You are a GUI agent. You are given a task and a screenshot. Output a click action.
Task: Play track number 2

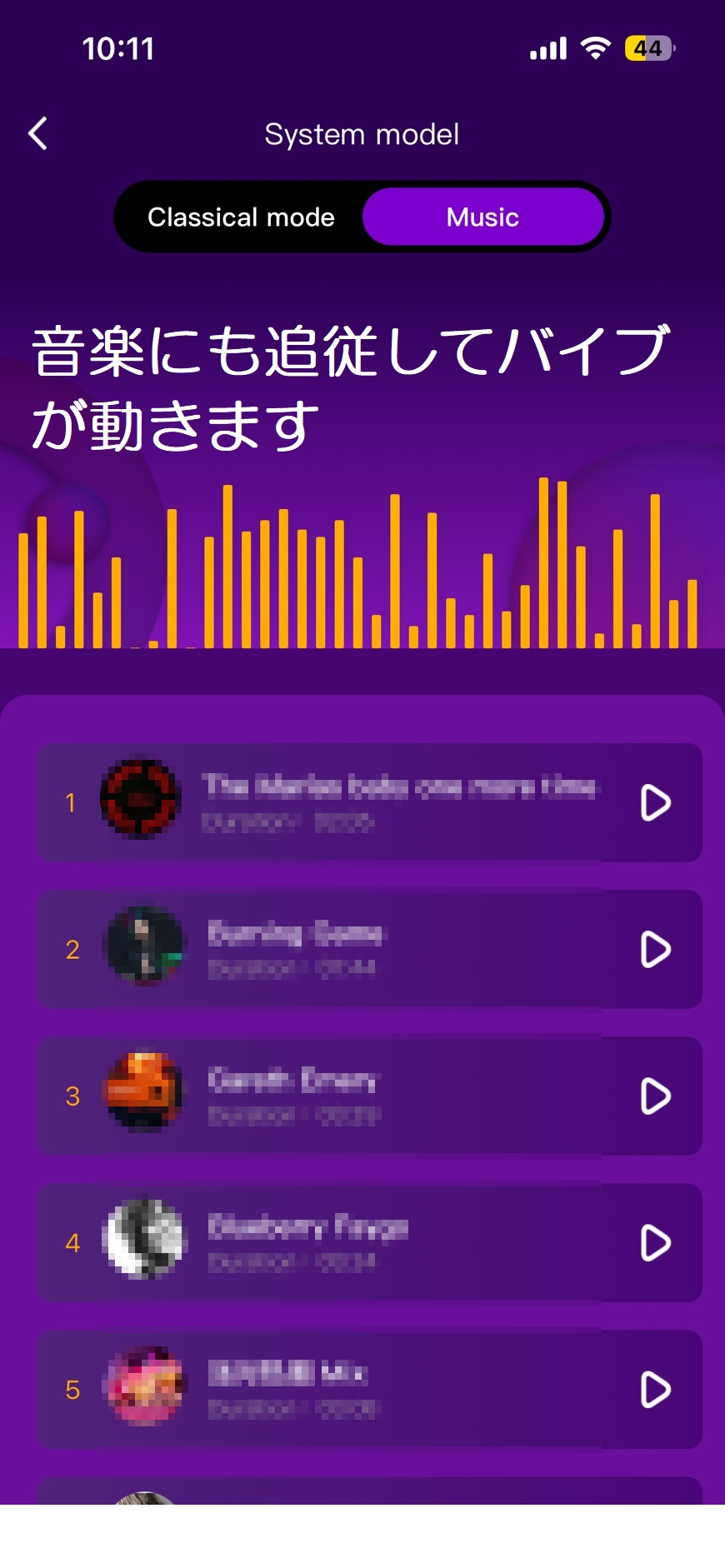[655, 950]
